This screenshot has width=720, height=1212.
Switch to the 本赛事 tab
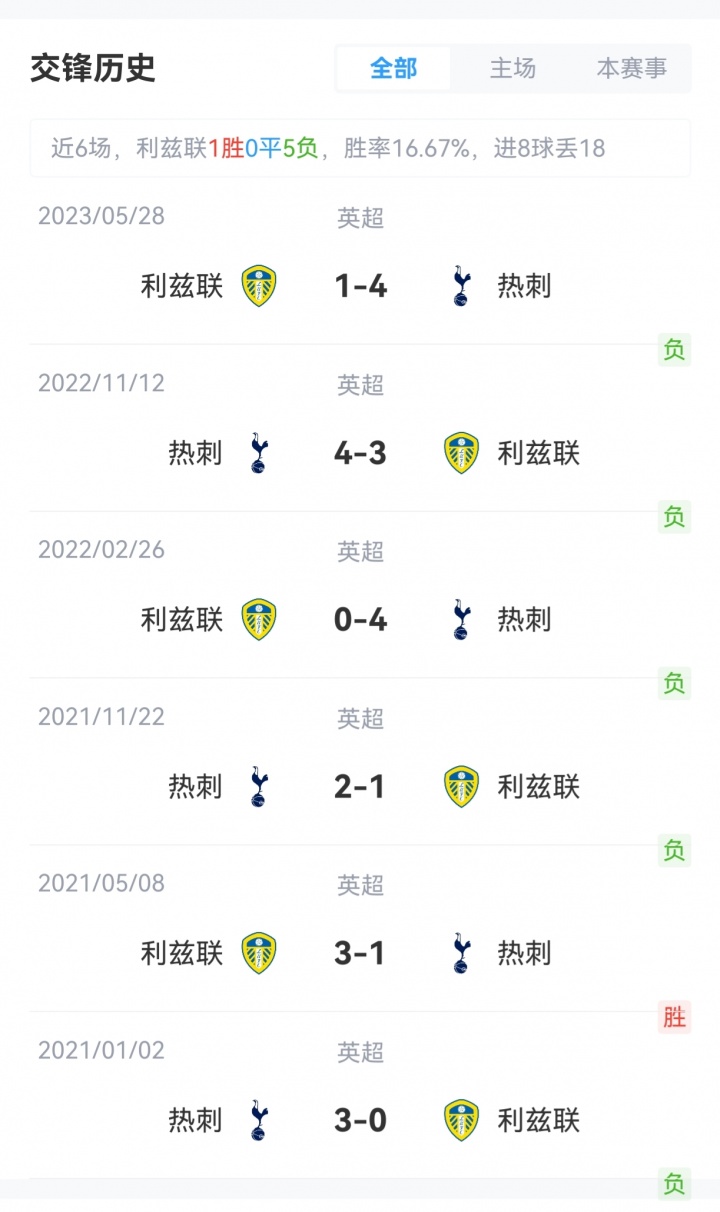coord(631,68)
